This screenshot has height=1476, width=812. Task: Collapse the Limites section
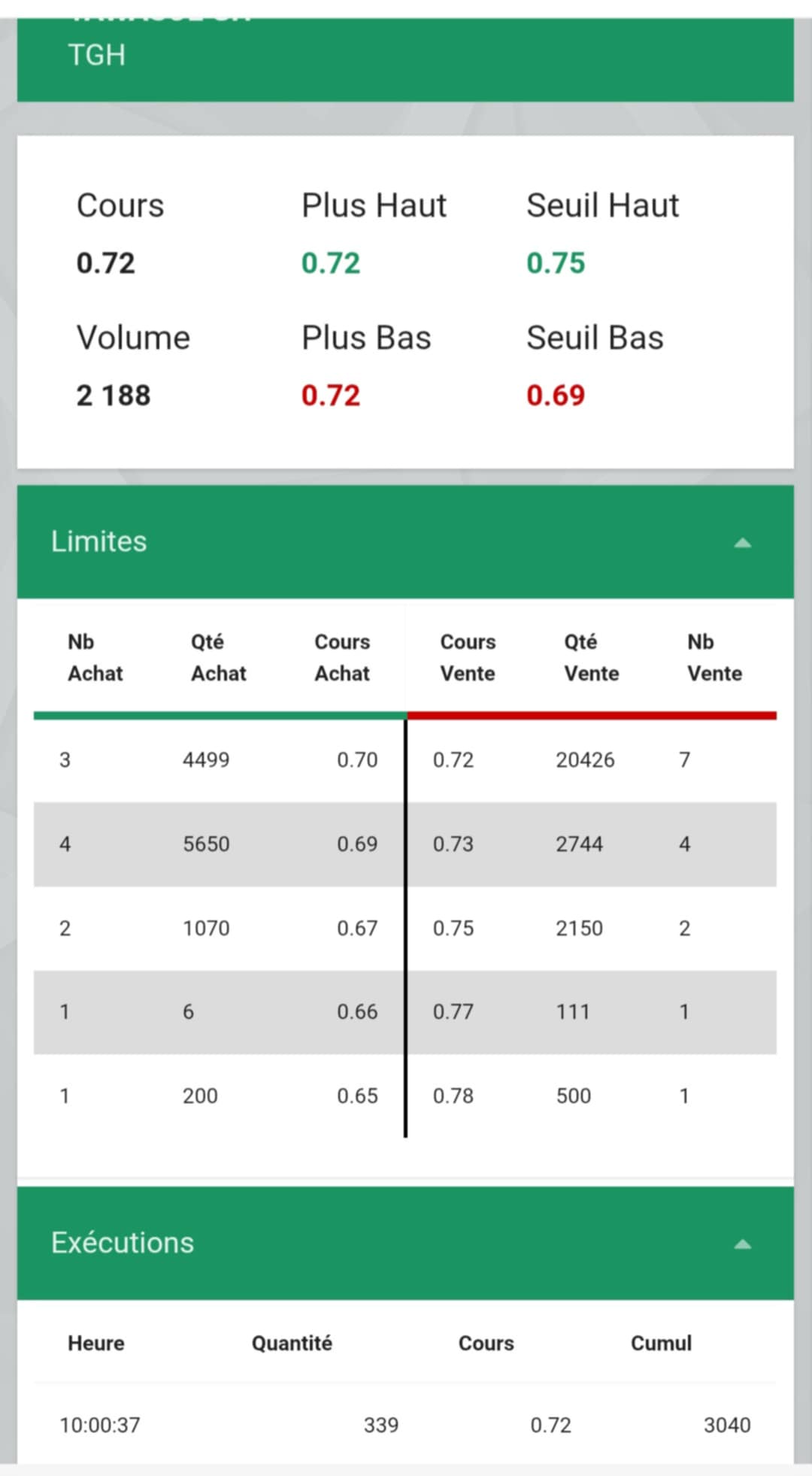tap(742, 543)
